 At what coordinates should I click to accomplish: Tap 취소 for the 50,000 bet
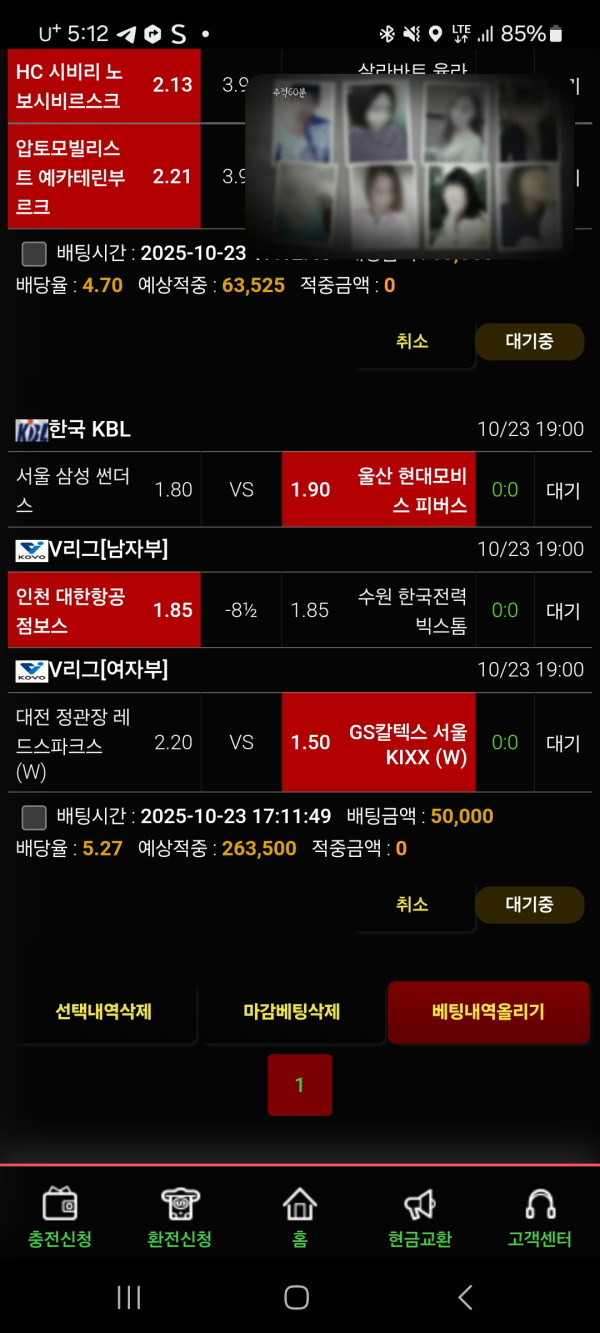click(x=412, y=904)
